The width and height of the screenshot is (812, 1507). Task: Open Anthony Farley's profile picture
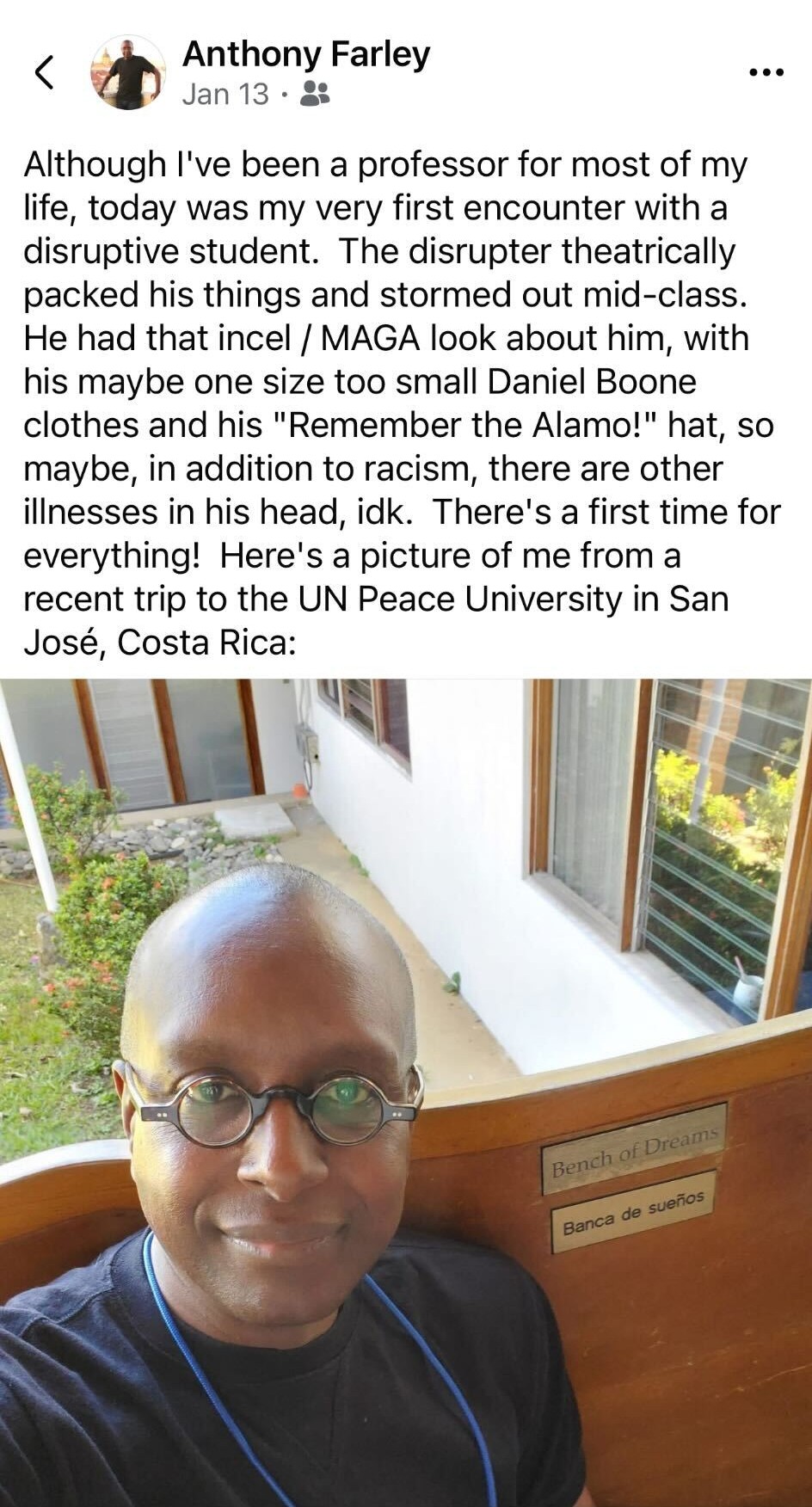[x=128, y=73]
